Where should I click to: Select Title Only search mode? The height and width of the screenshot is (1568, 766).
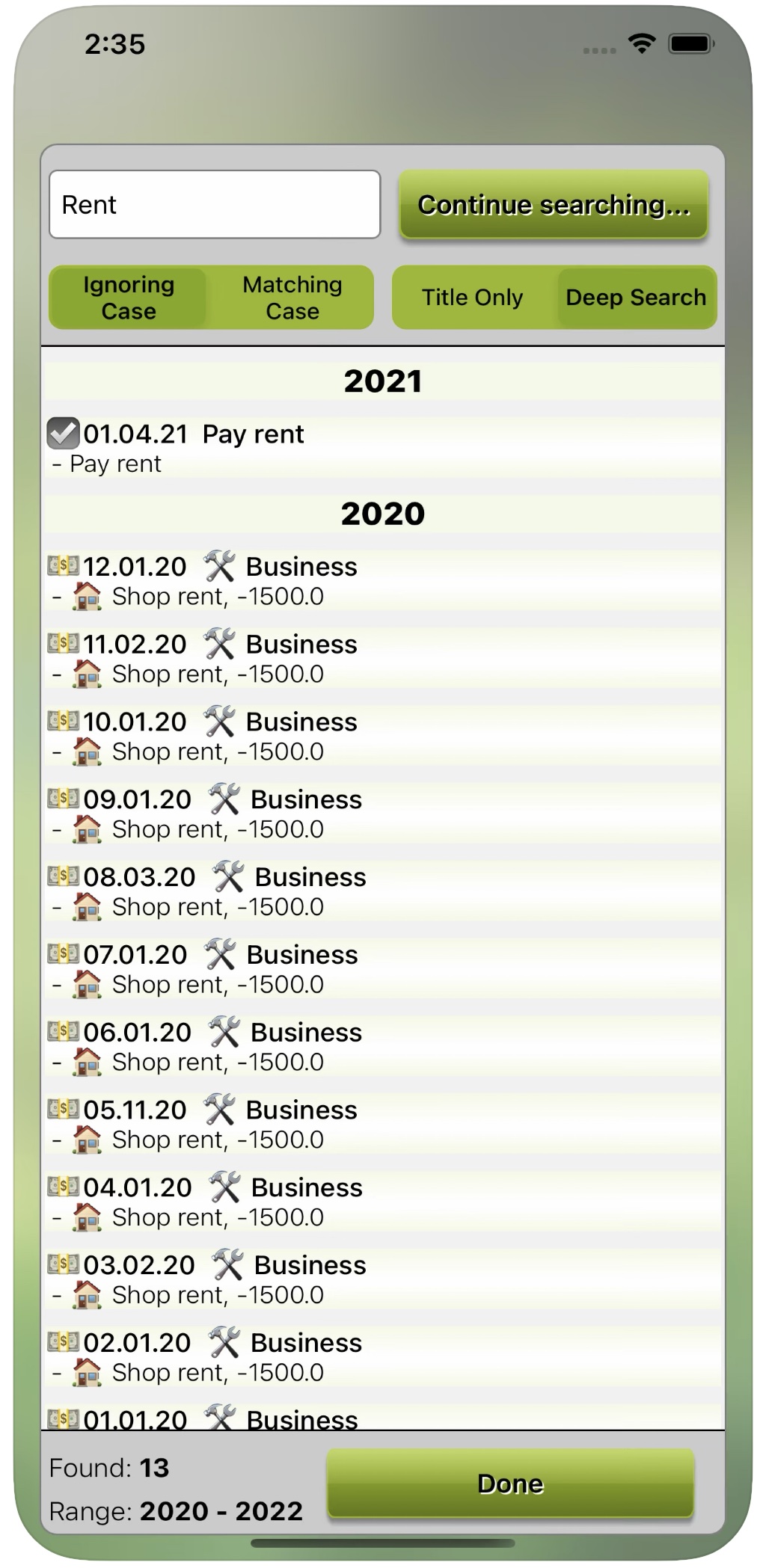point(472,298)
